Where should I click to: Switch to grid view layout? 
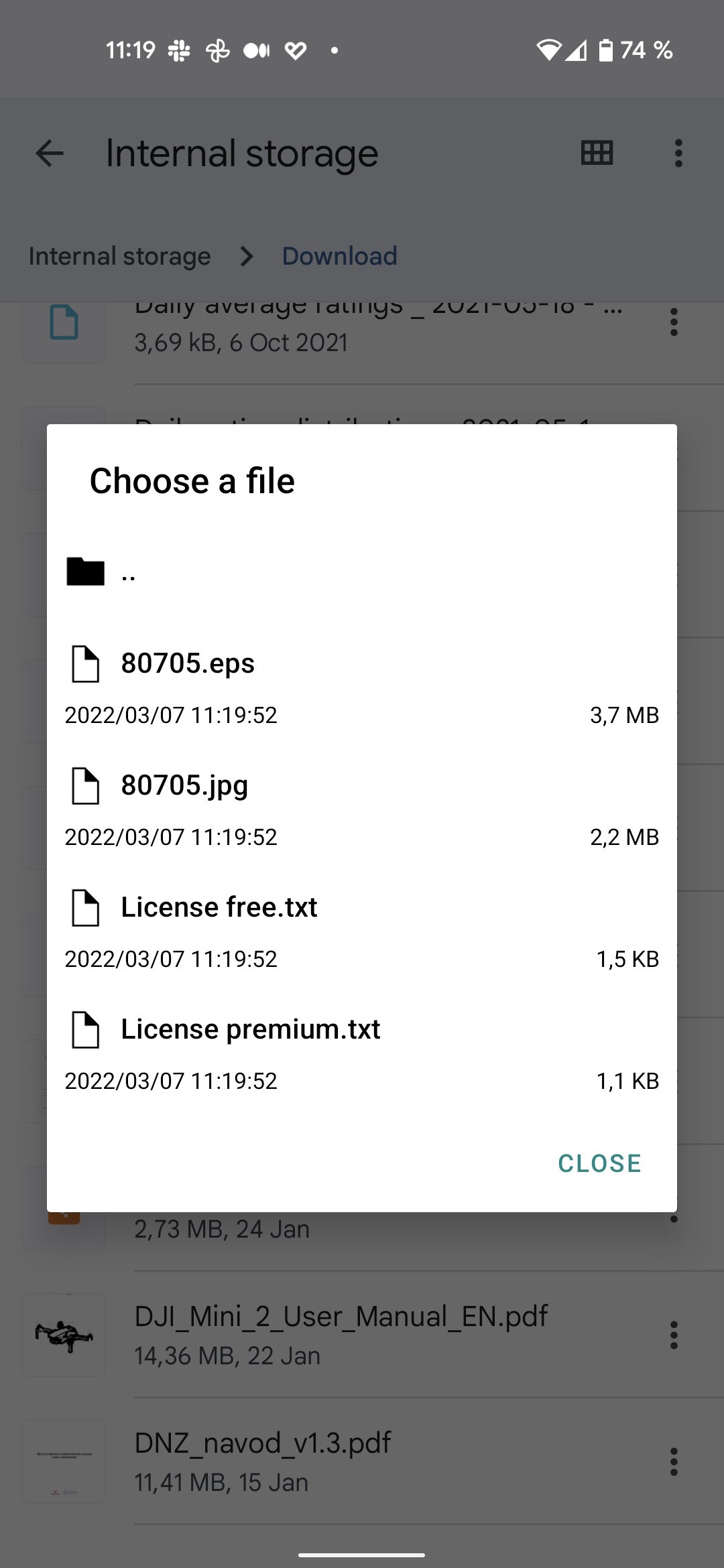[596, 153]
